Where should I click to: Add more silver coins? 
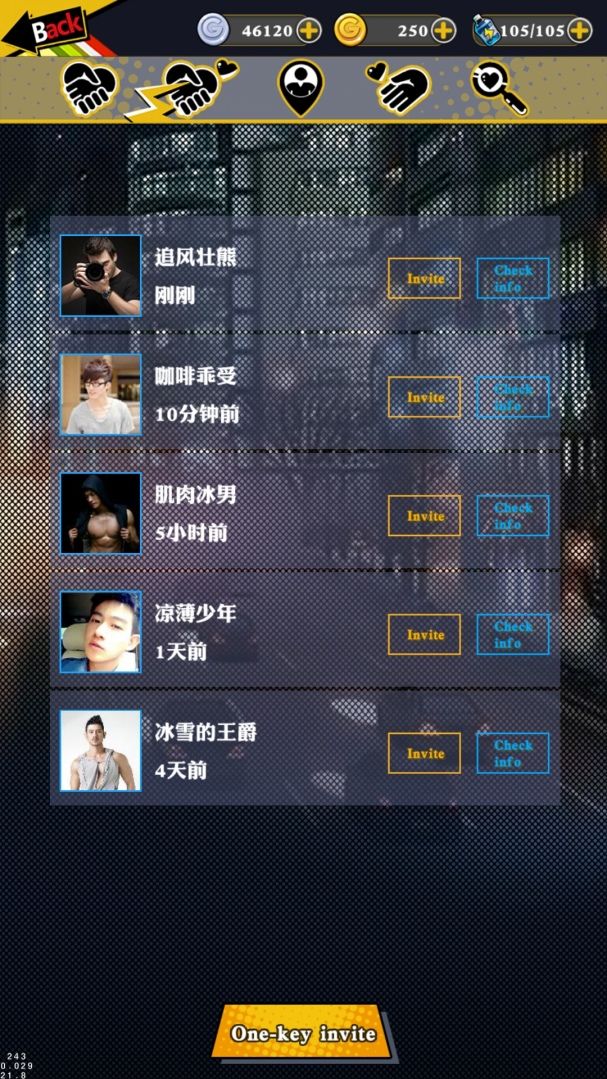pyautogui.click(x=309, y=30)
